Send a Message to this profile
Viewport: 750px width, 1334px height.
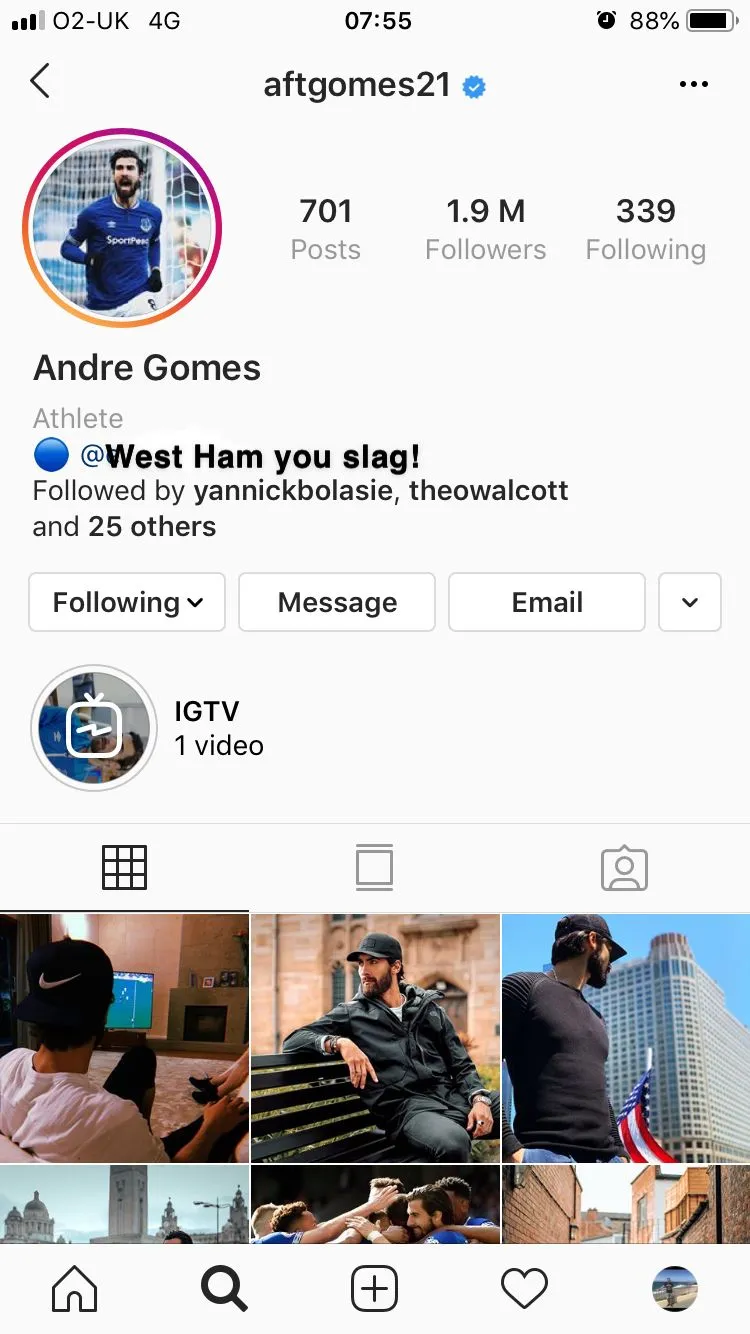[337, 602]
